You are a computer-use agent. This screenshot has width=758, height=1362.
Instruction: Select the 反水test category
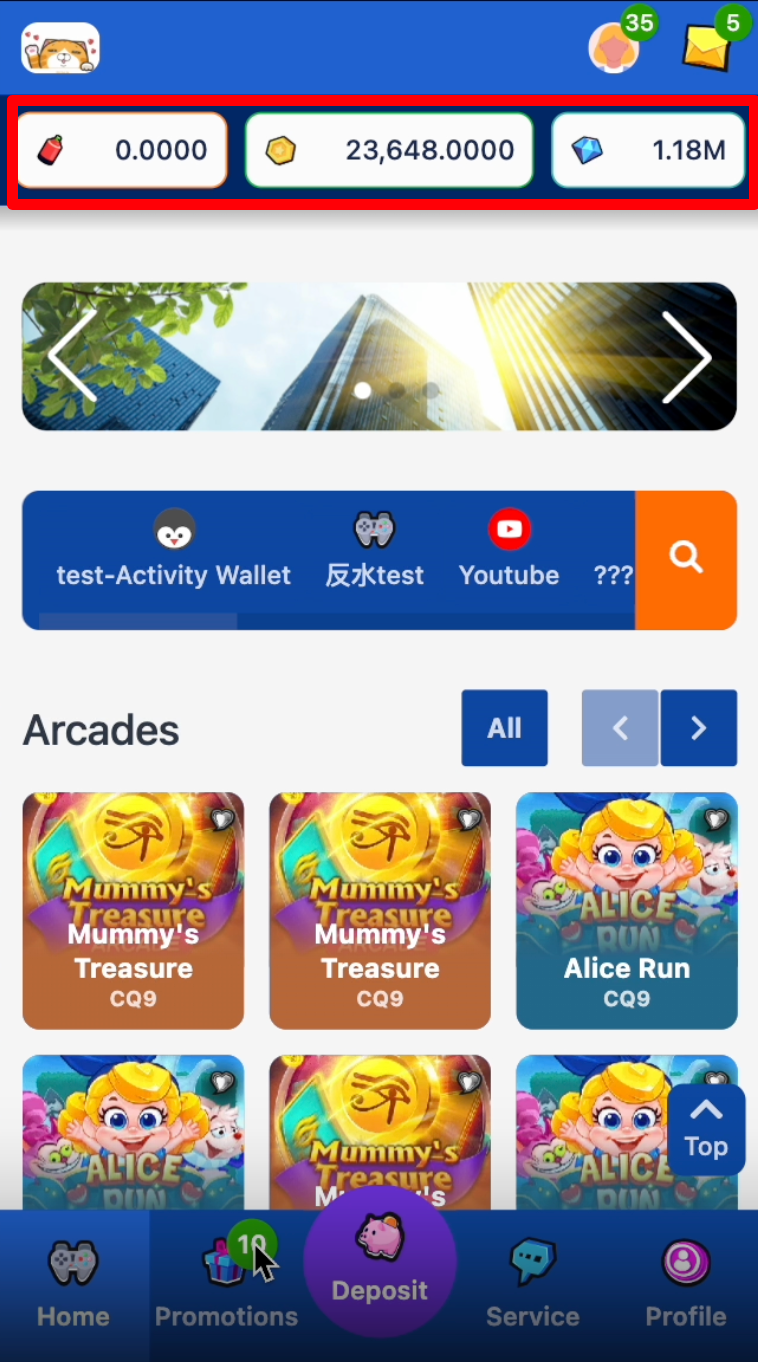[x=375, y=551]
